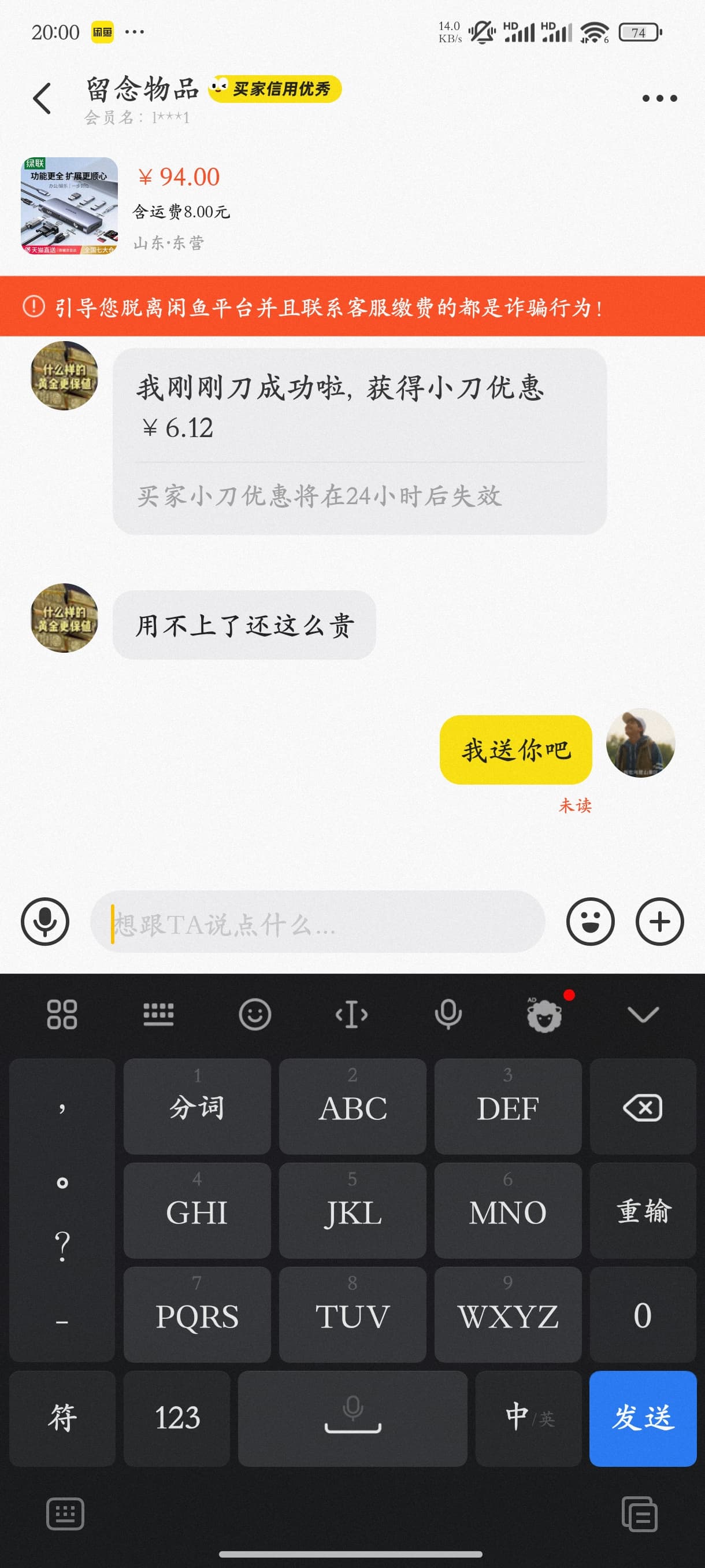
Task: Focus the message input field
Action: point(317,922)
